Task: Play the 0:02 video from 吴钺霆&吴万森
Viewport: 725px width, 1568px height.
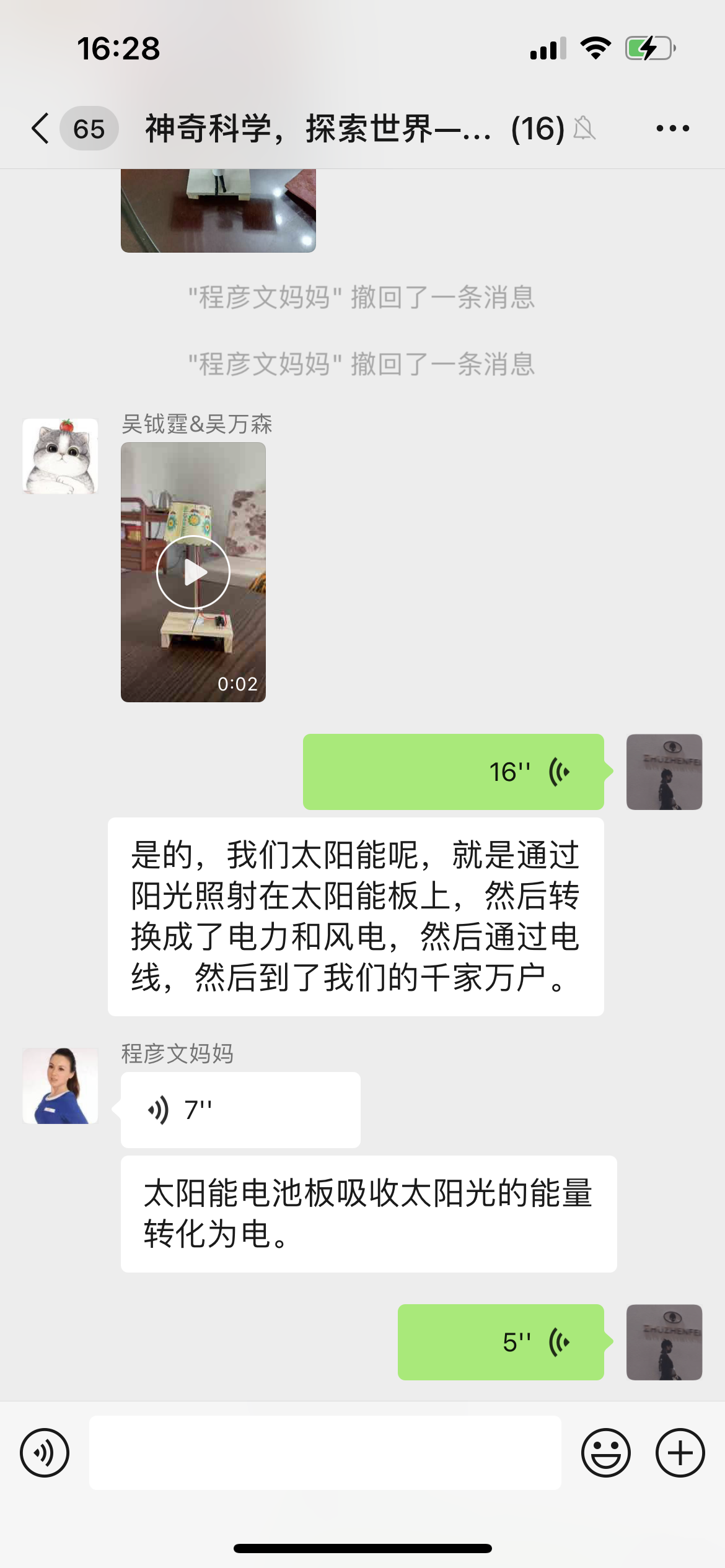Action: [x=193, y=572]
